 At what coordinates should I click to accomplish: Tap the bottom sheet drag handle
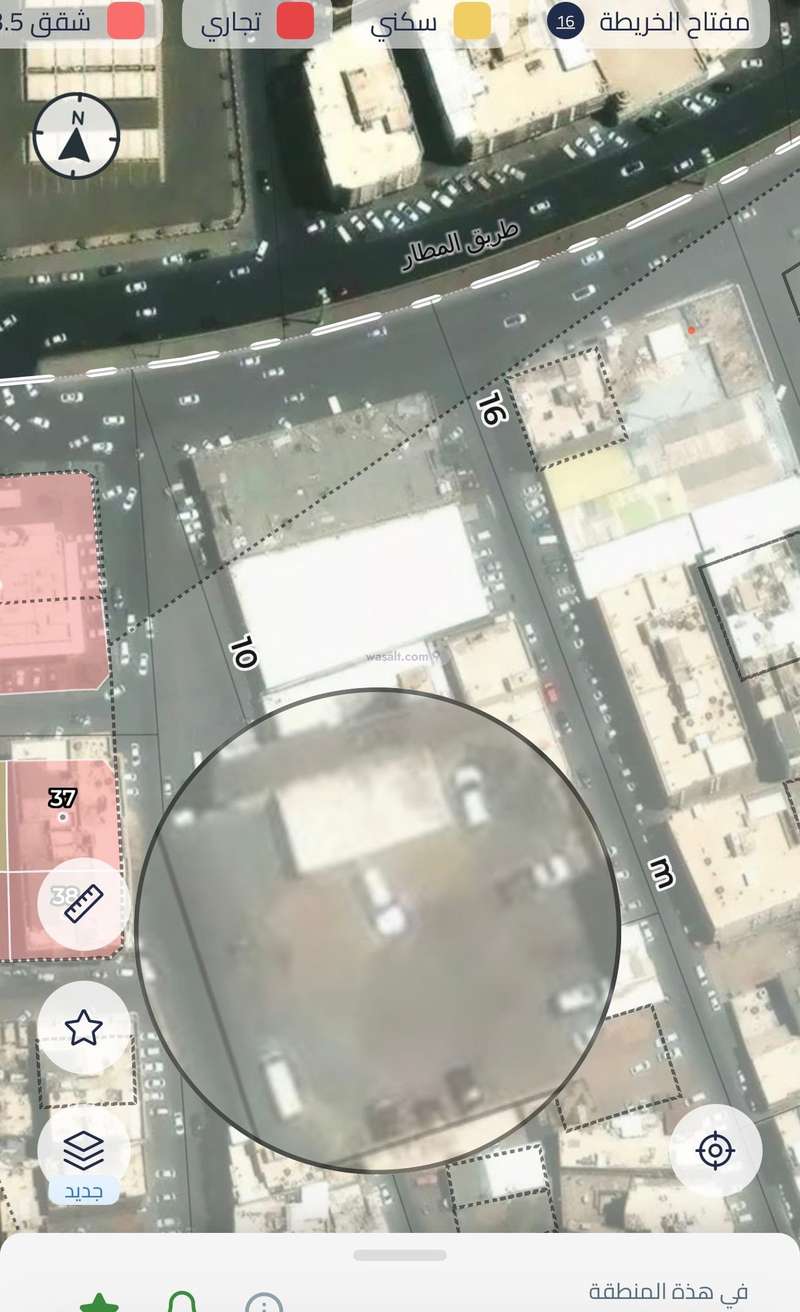coord(399,1255)
